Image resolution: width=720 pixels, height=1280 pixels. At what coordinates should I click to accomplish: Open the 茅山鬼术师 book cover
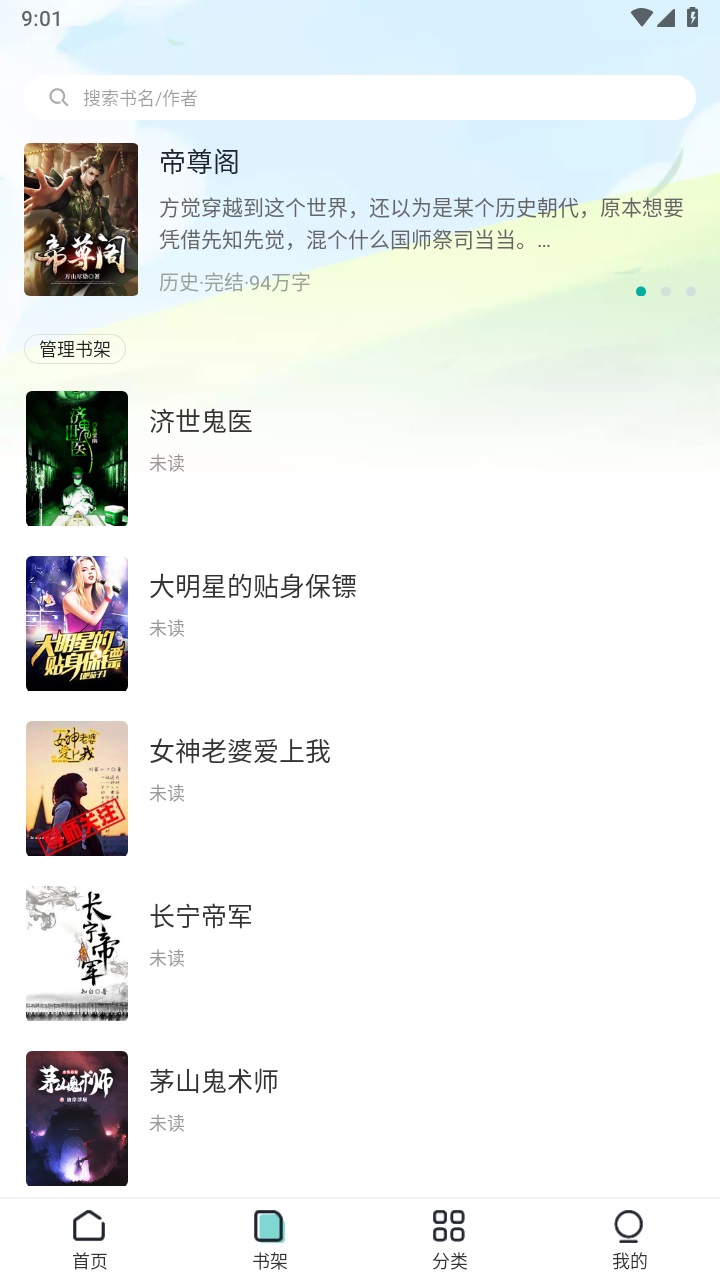pos(77,1118)
